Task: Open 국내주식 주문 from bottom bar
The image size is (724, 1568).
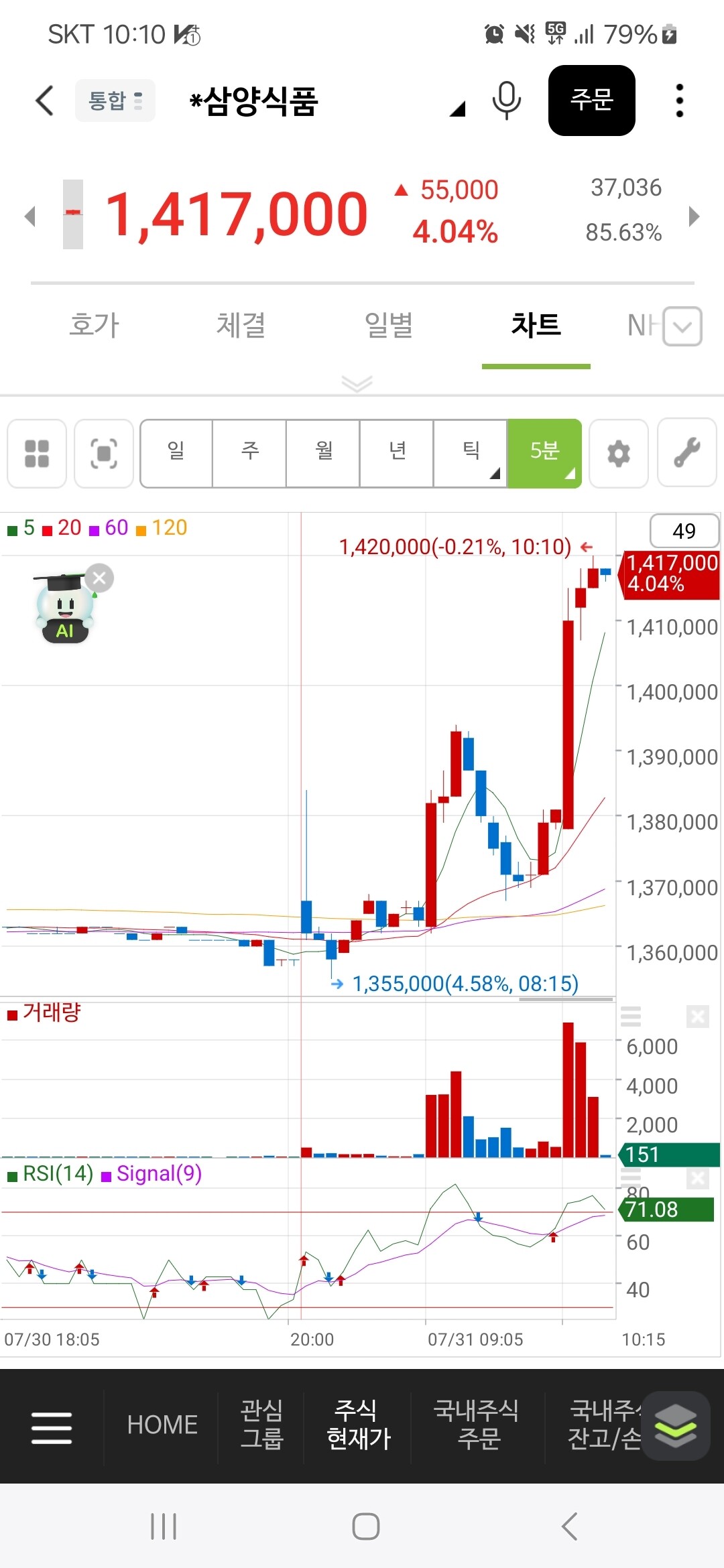Action: pyautogui.click(x=477, y=1426)
